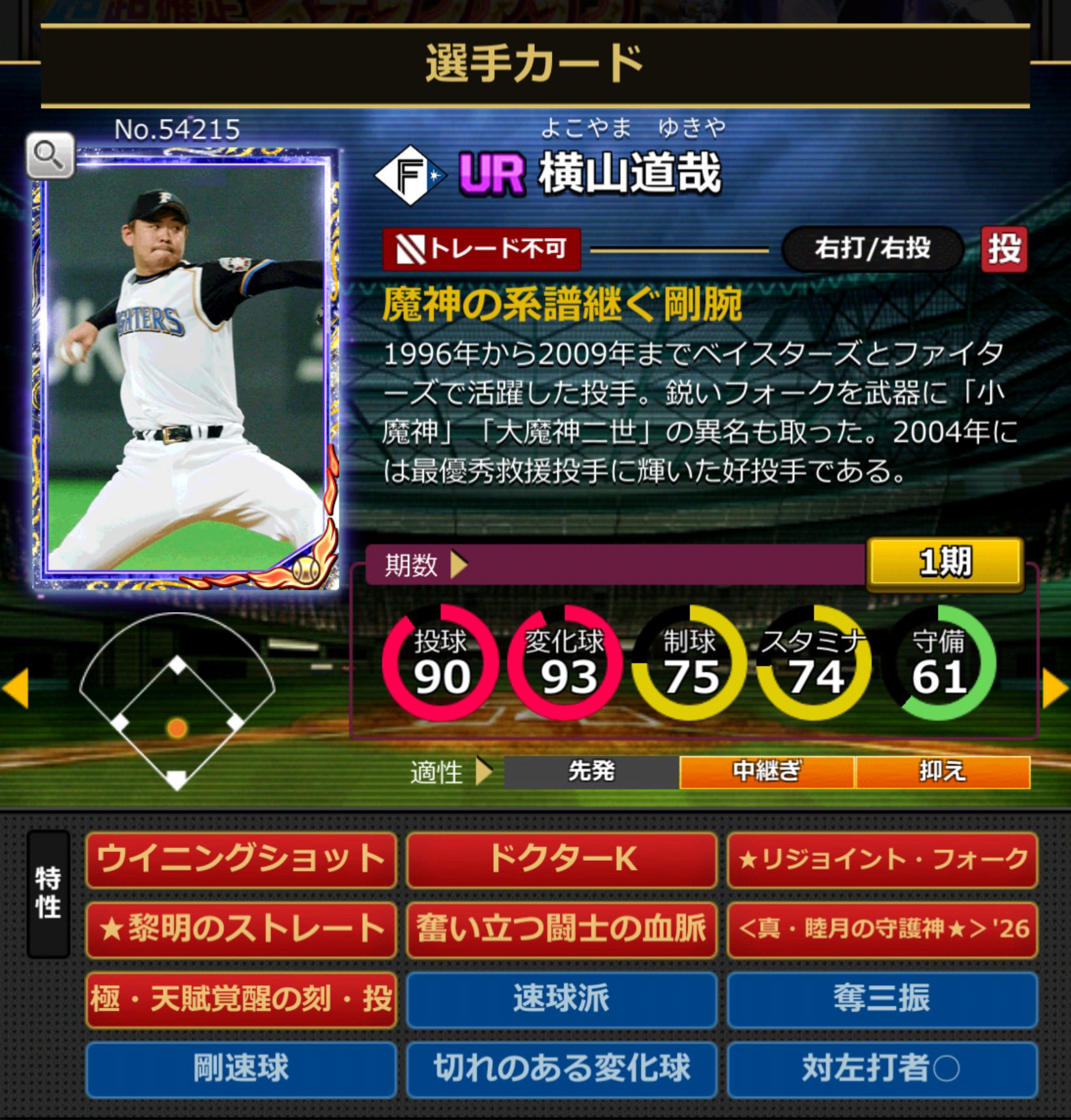Open the 極・天賦覚醒の刻・投 trait
This screenshot has width=1071, height=1120.
[x=241, y=999]
